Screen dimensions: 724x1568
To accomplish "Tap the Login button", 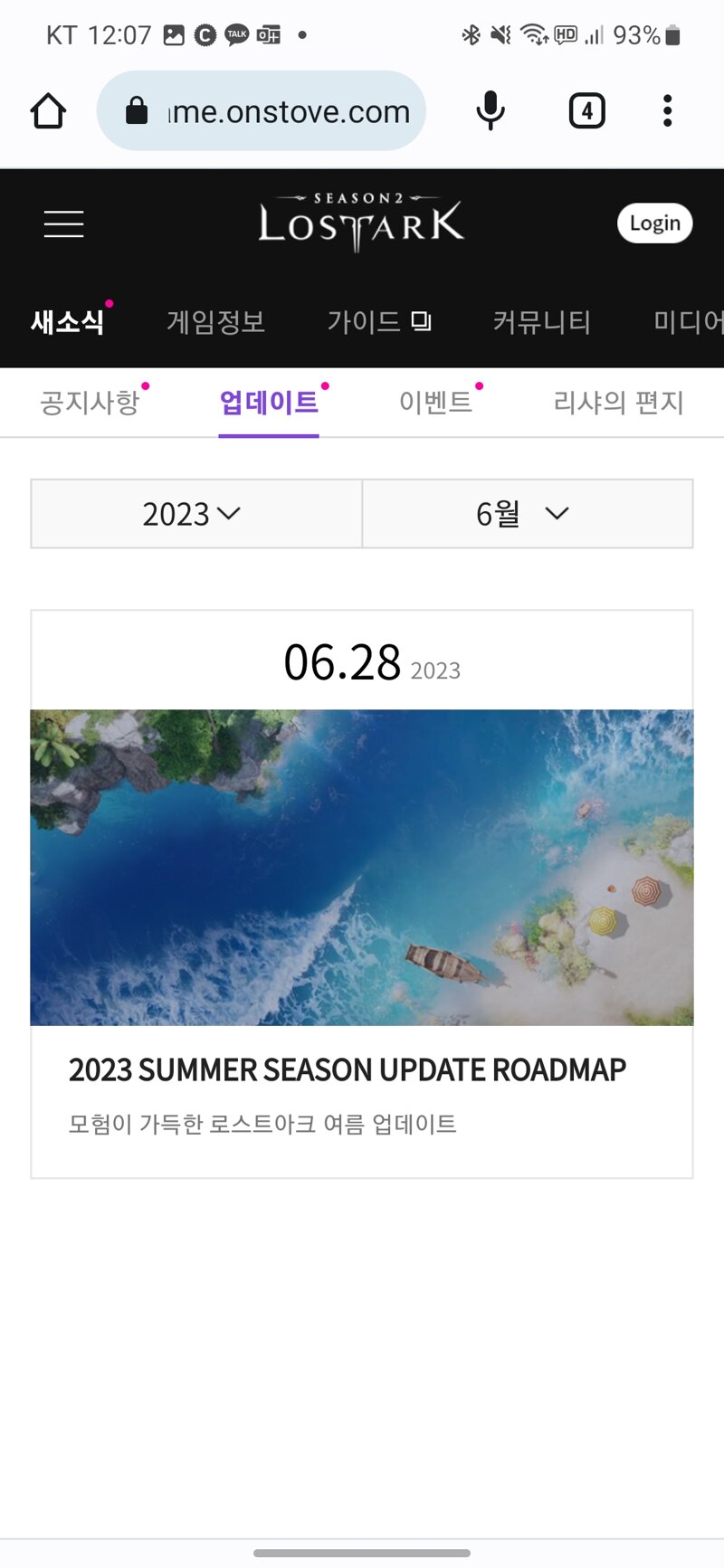I will [x=655, y=223].
